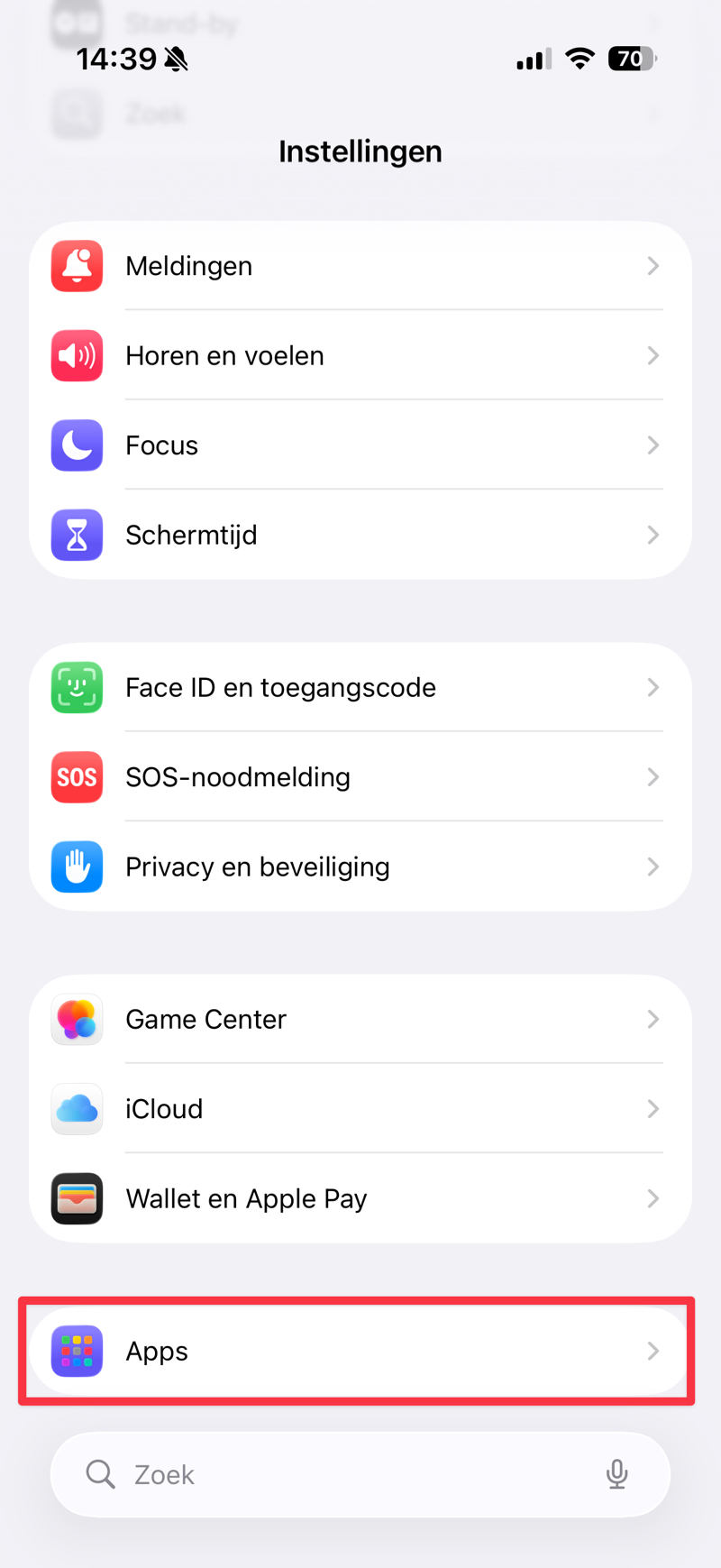Open Game Center settings
This screenshot has width=721, height=1568.
pyautogui.click(x=360, y=1019)
